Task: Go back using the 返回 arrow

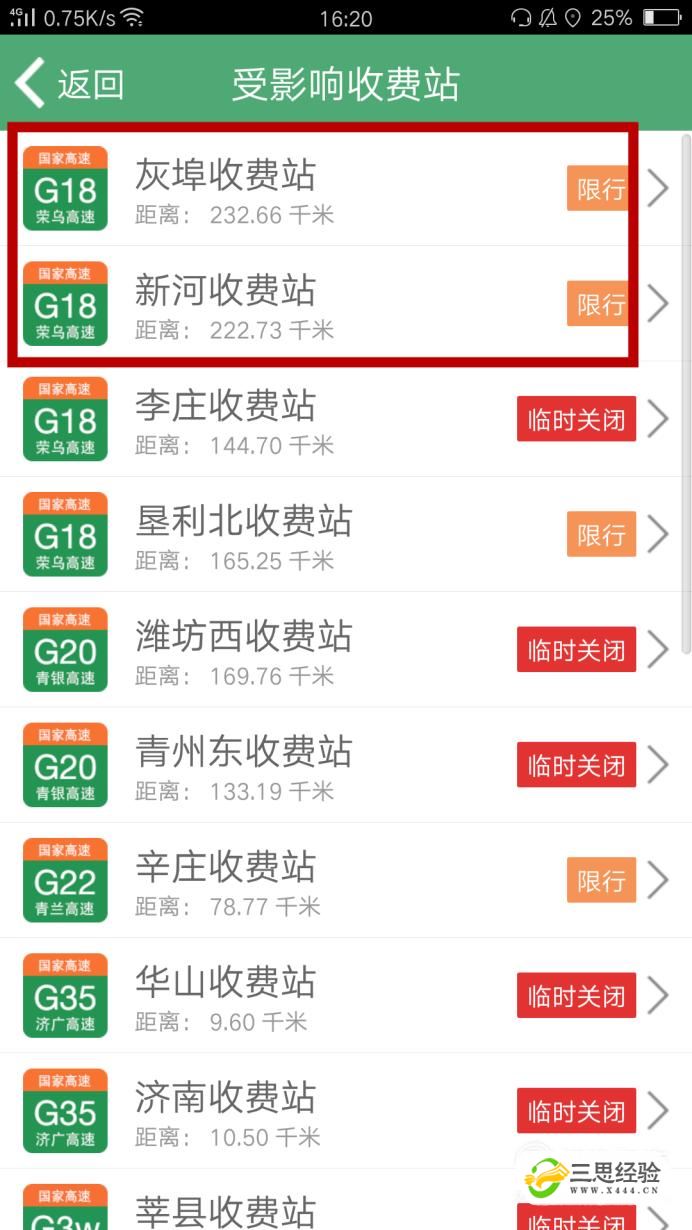Action: [x=68, y=84]
